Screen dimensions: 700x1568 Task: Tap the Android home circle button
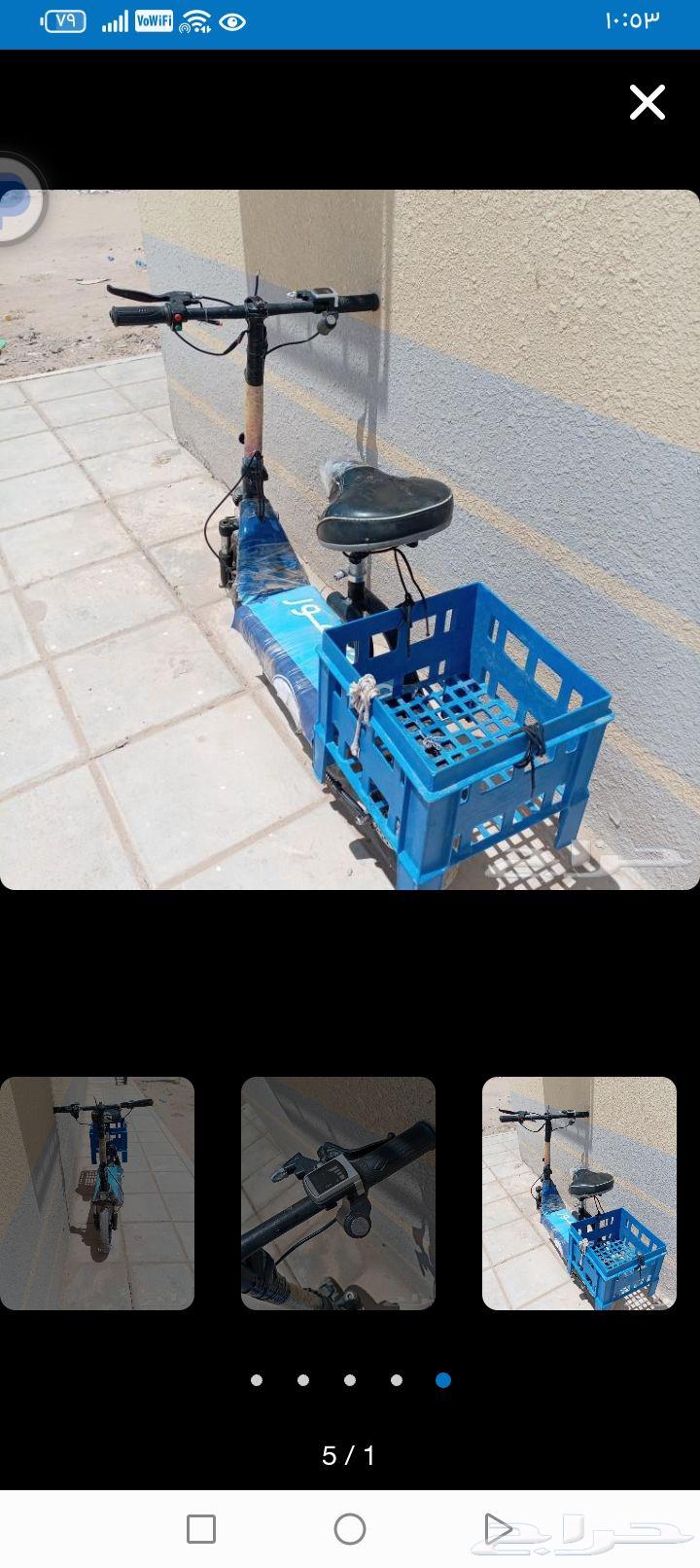349,1529
